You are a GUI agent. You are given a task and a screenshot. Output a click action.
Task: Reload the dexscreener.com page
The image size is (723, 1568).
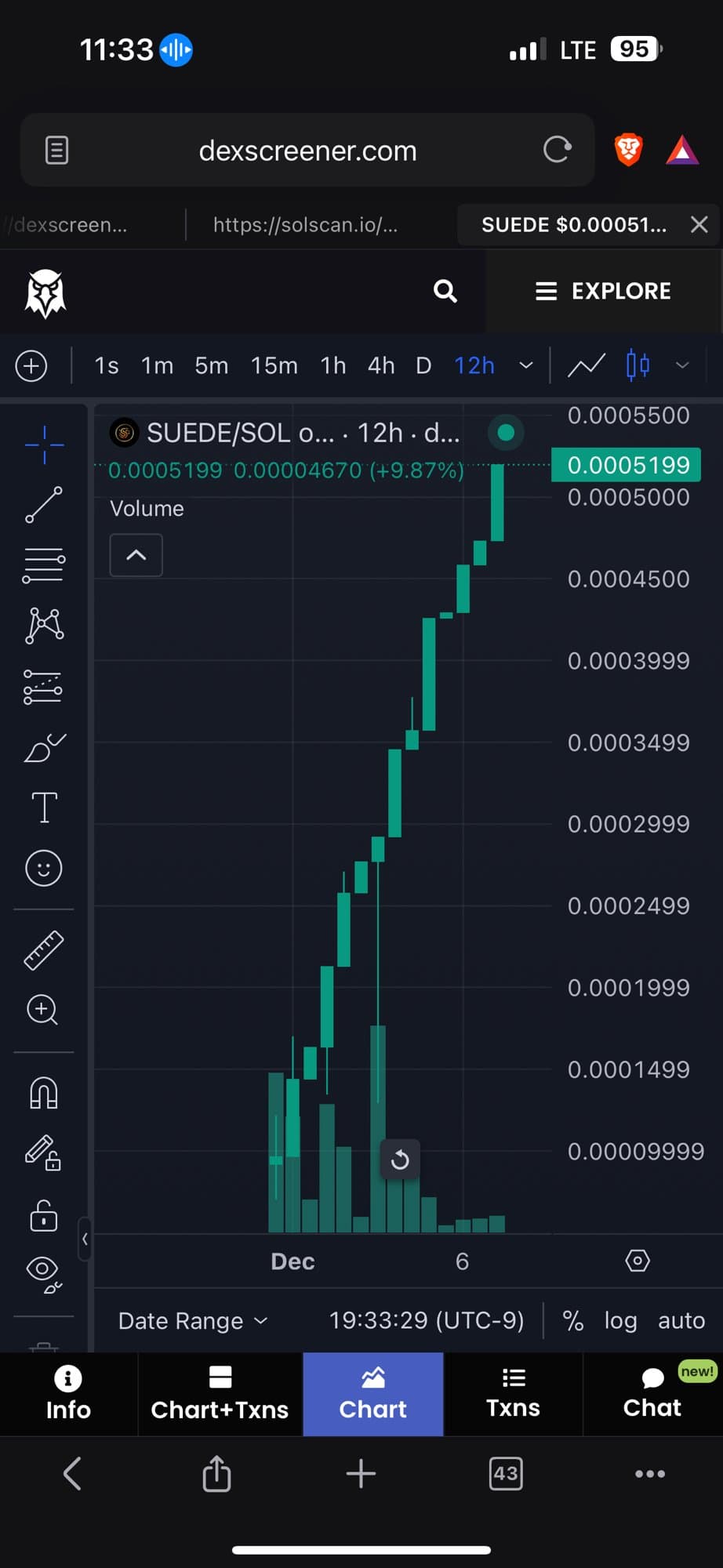click(x=557, y=150)
